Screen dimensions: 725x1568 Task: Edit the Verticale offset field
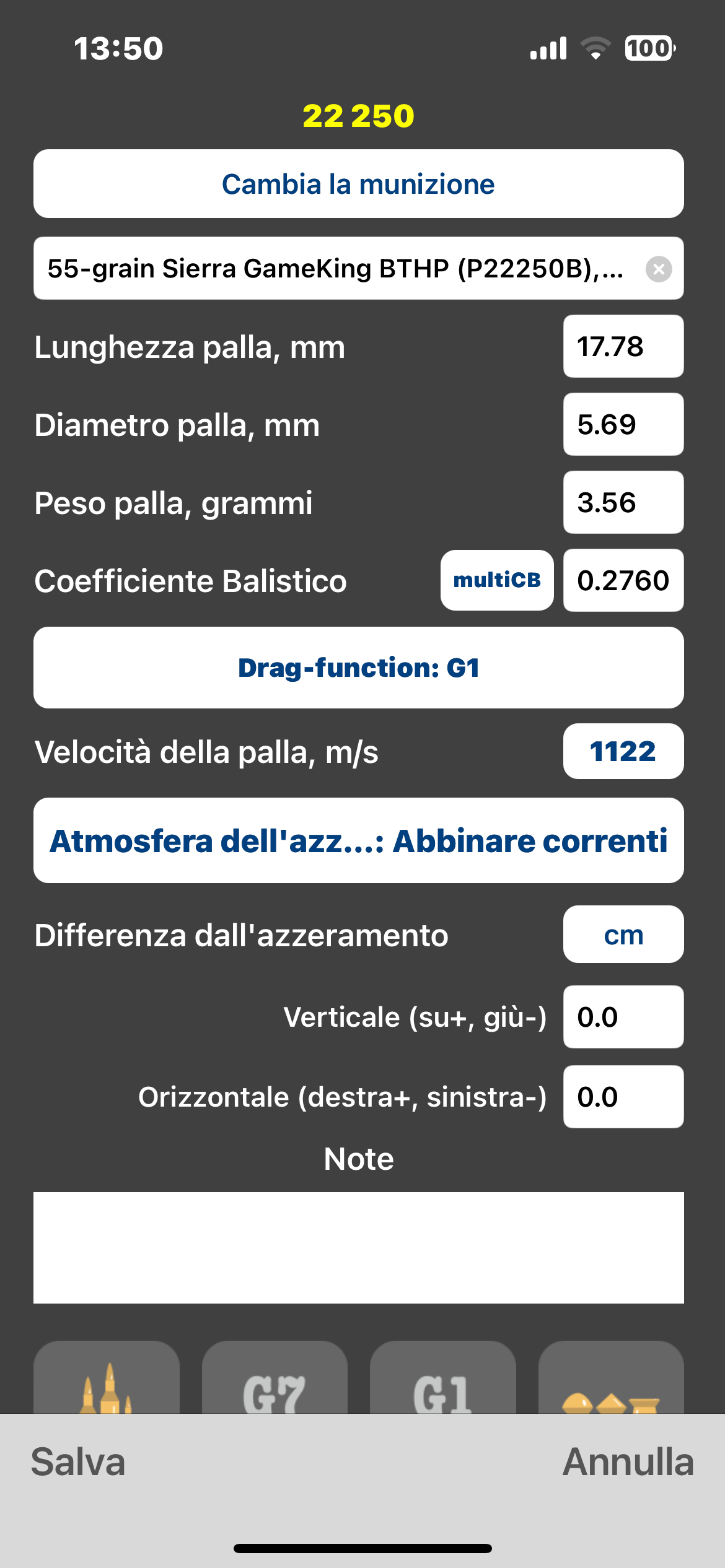pyautogui.click(x=623, y=1017)
